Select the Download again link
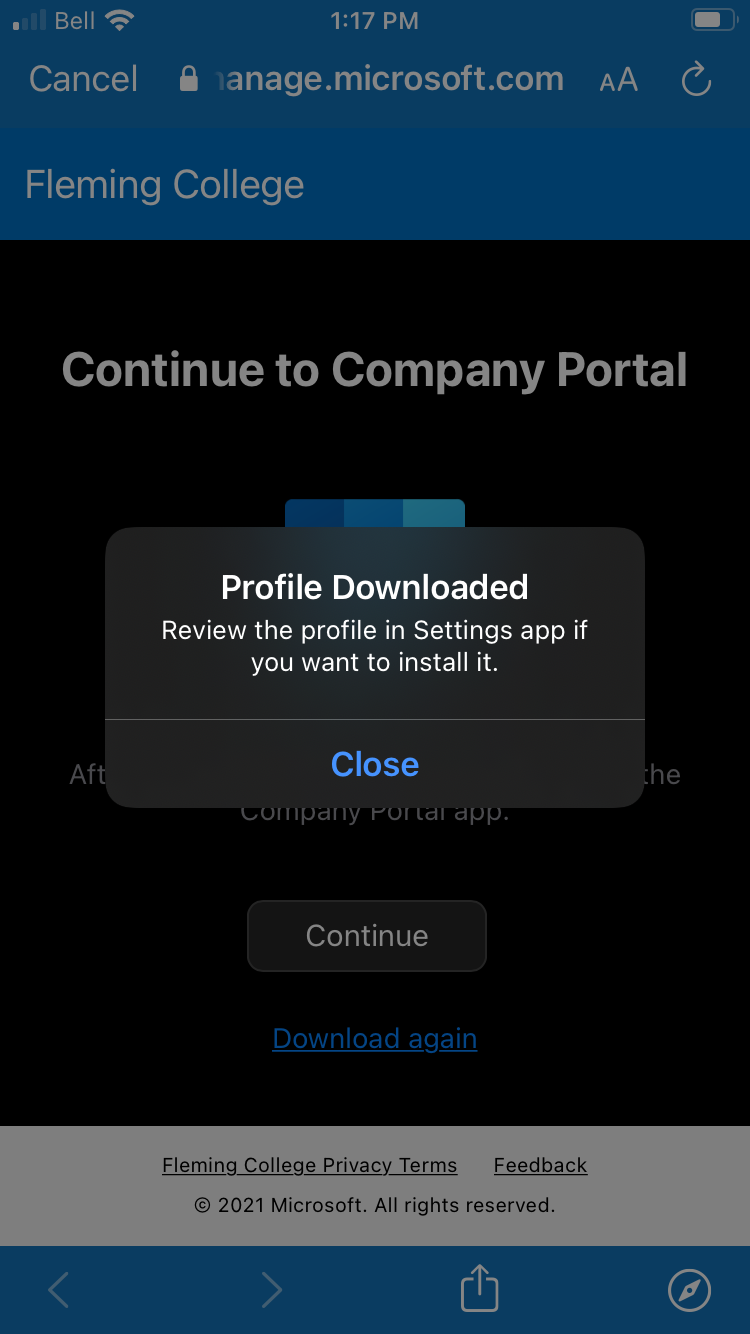The image size is (750, 1334). [375, 1039]
